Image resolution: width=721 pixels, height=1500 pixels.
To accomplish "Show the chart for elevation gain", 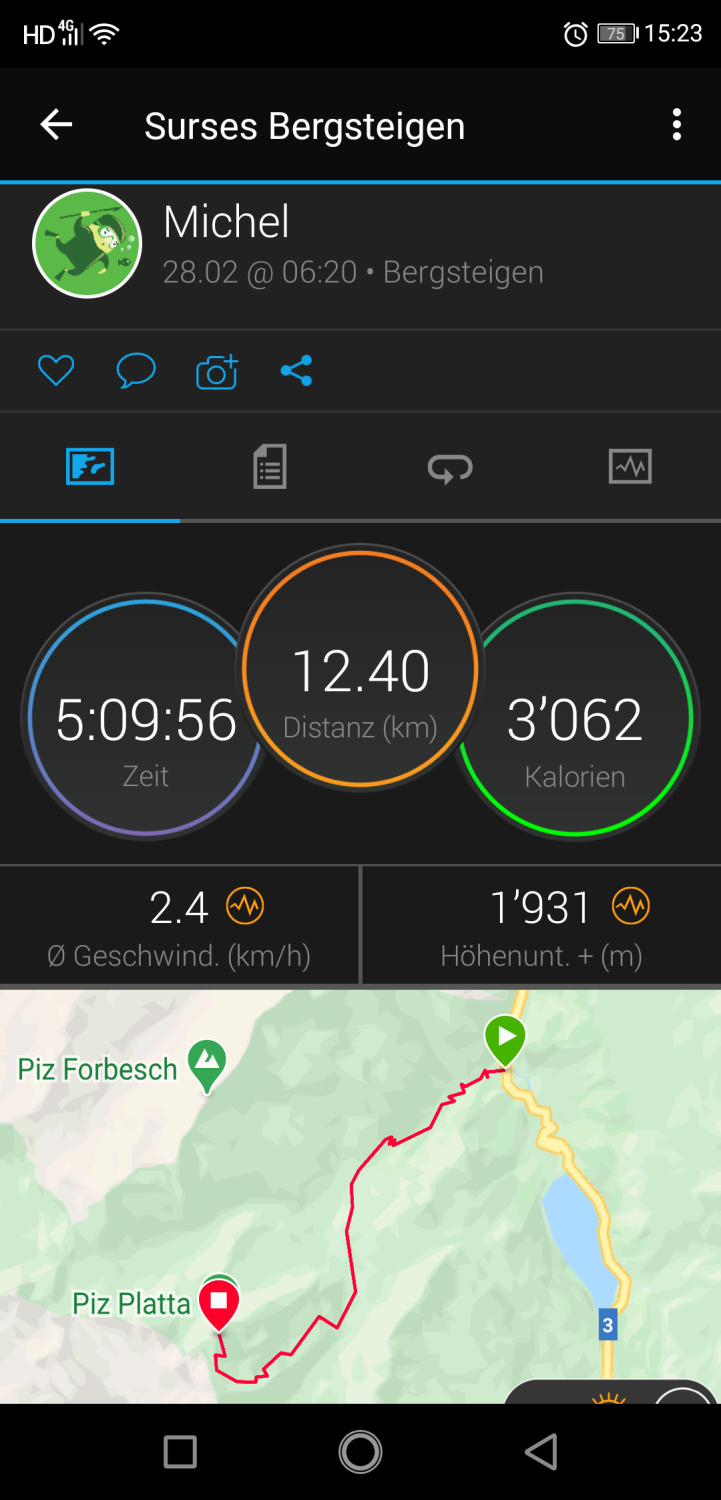I will (x=631, y=907).
